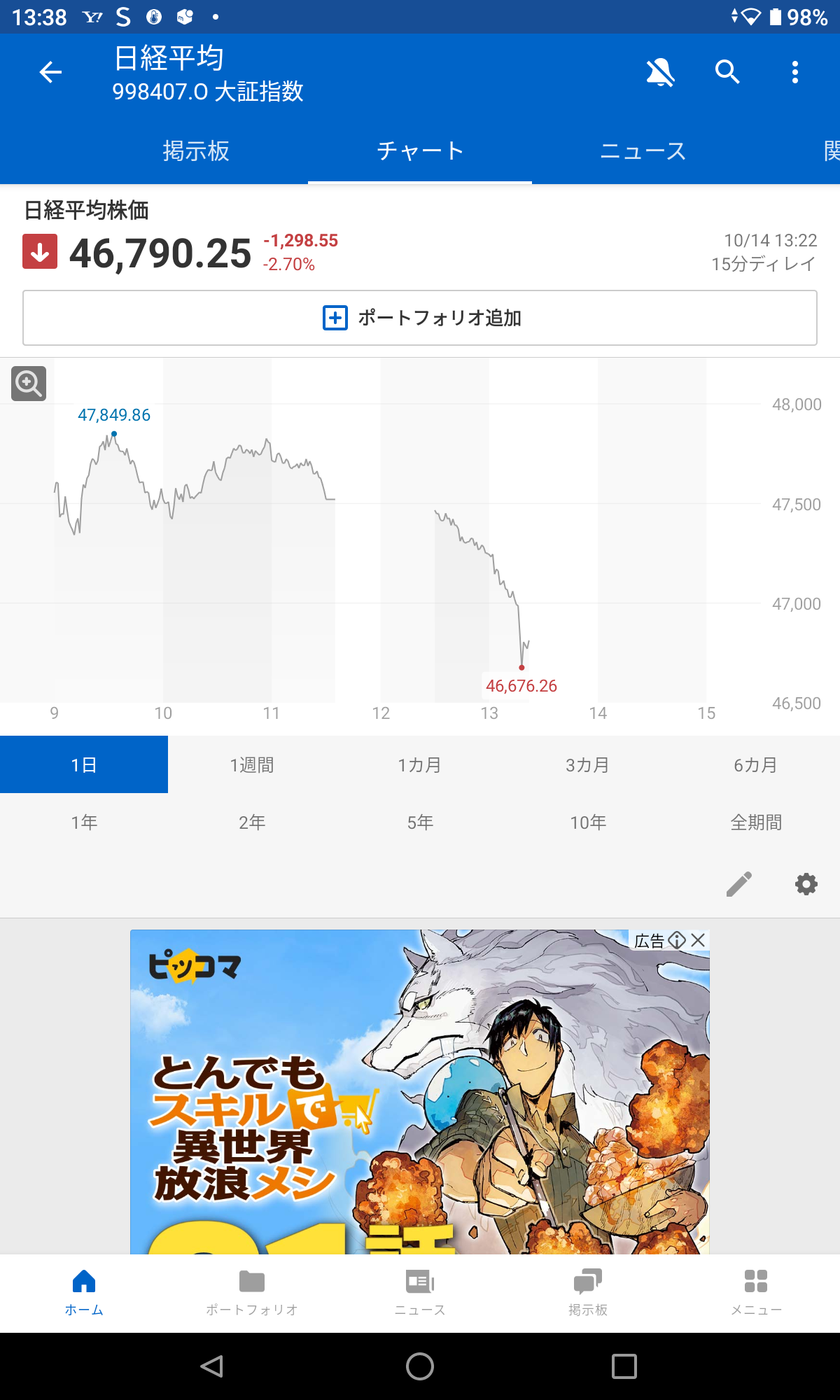Switch to the ニュース top tab

point(643,151)
